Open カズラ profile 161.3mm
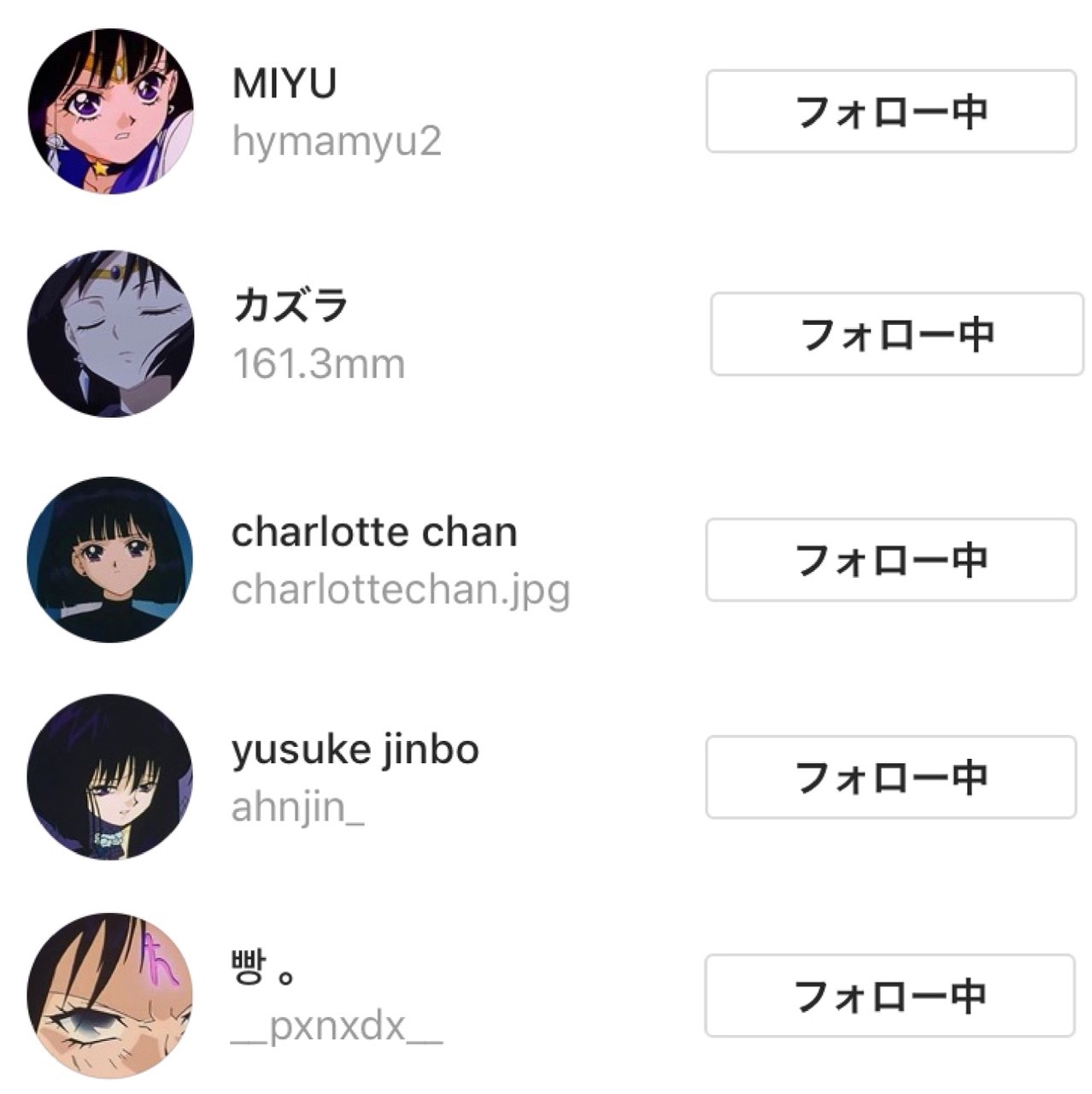The image size is (1092, 1094). pos(318,334)
